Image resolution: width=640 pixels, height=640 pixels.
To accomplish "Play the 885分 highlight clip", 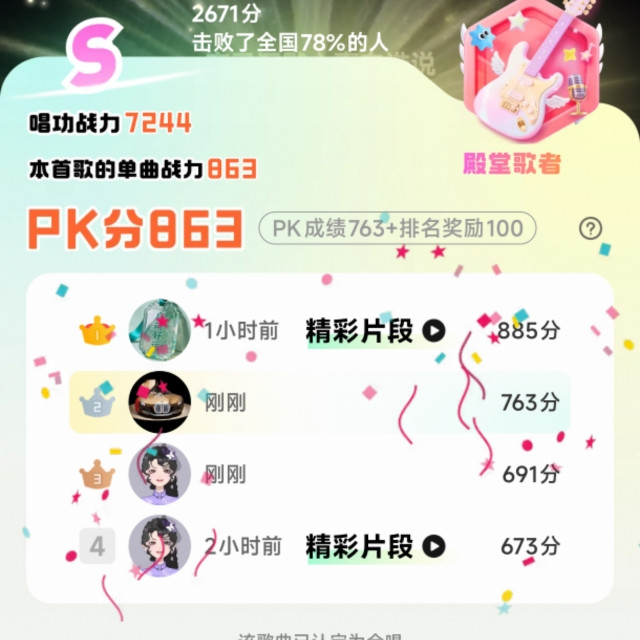I will pyautogui.click(x=376, y=331).
